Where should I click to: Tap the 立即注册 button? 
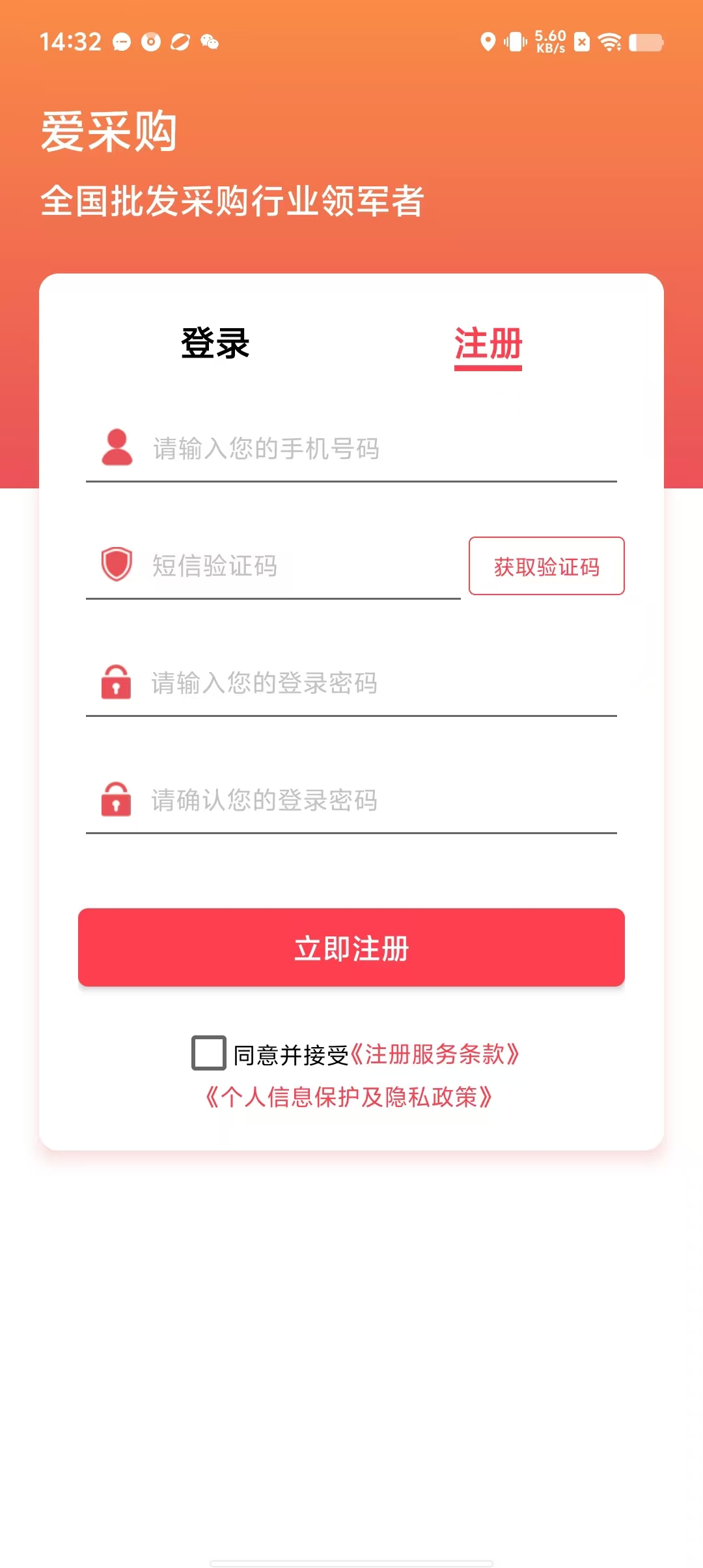pyautogui.click(x=351, y=947)
